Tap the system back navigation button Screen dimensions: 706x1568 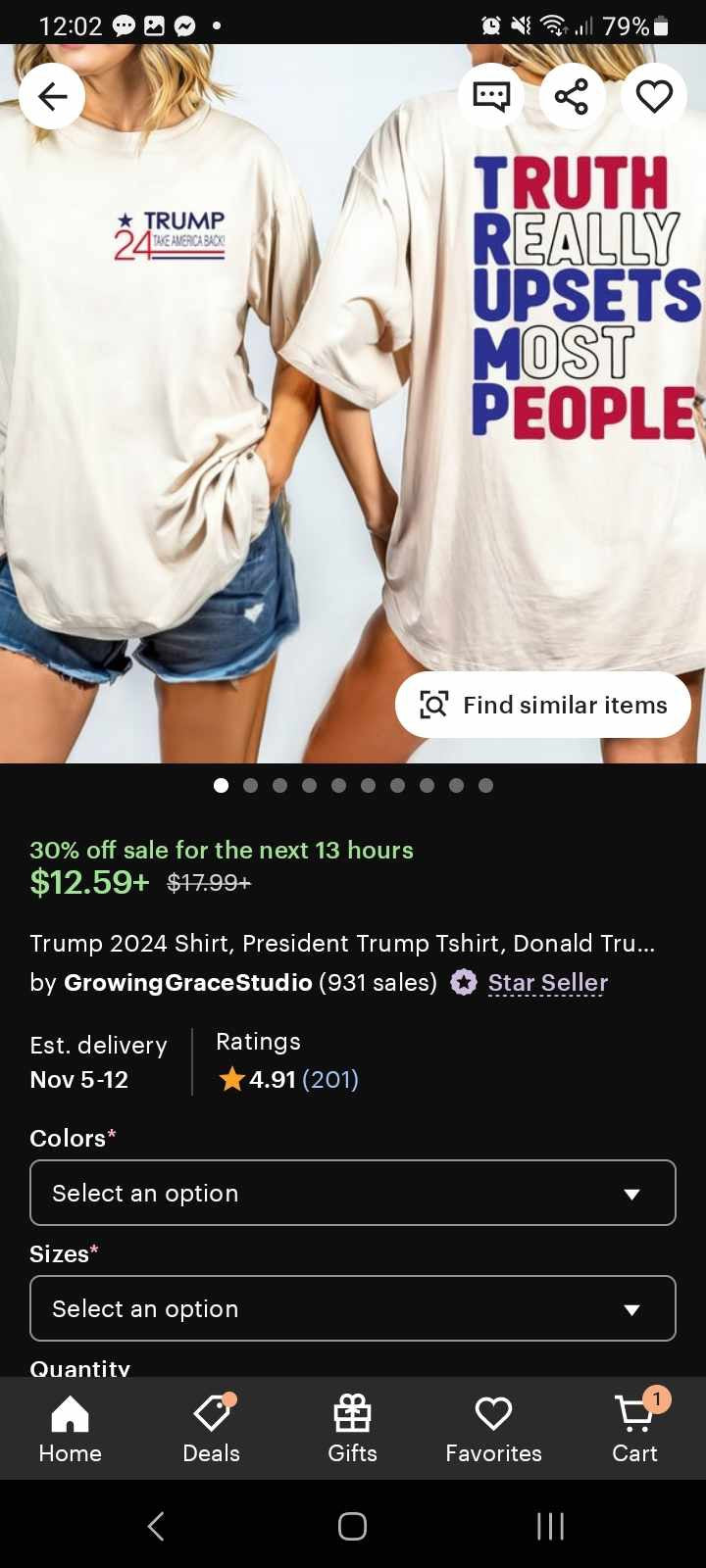(156, 1526)
